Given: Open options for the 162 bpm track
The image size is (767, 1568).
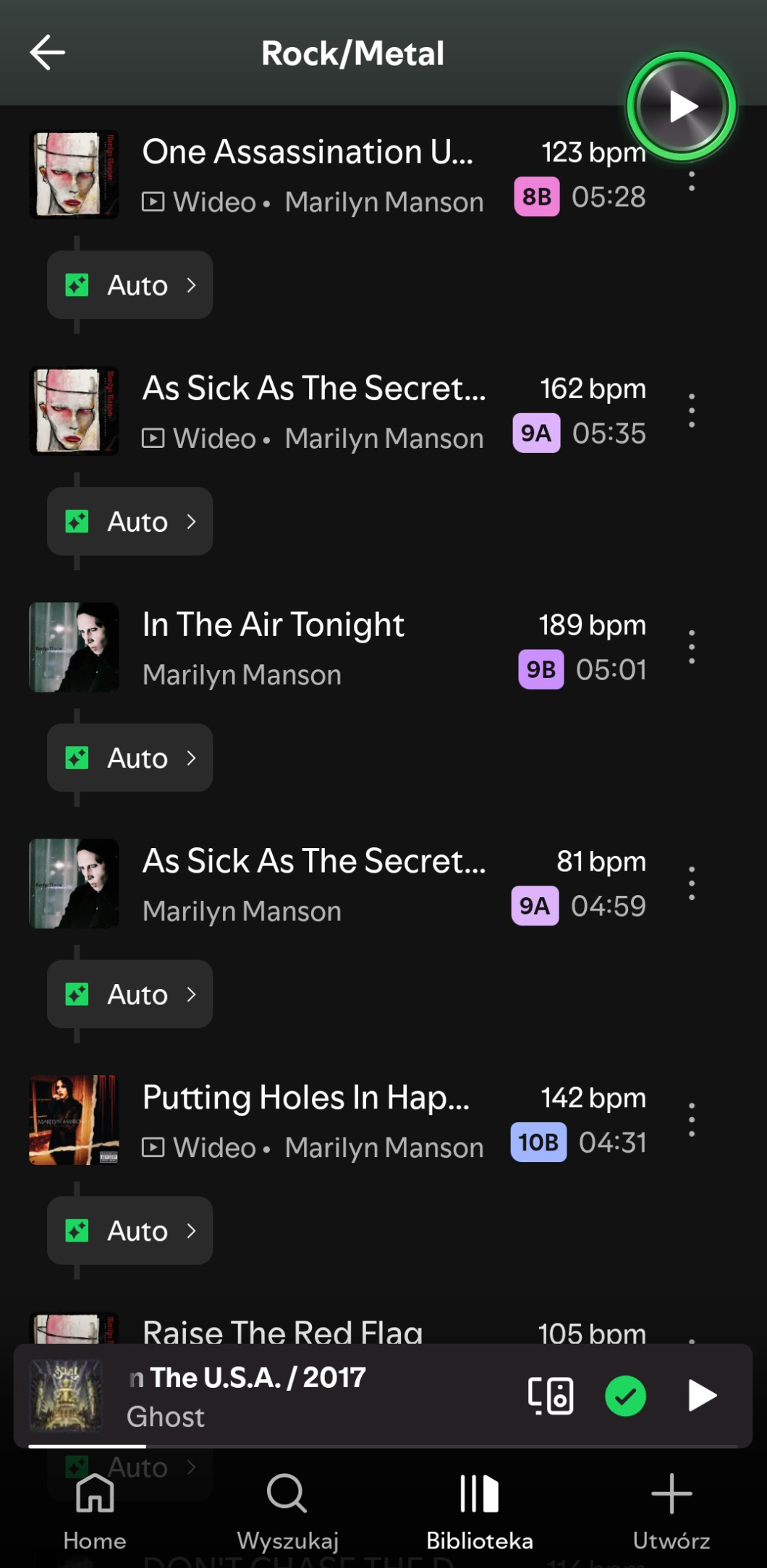Looking at the screenshot, I should (692, 411).
